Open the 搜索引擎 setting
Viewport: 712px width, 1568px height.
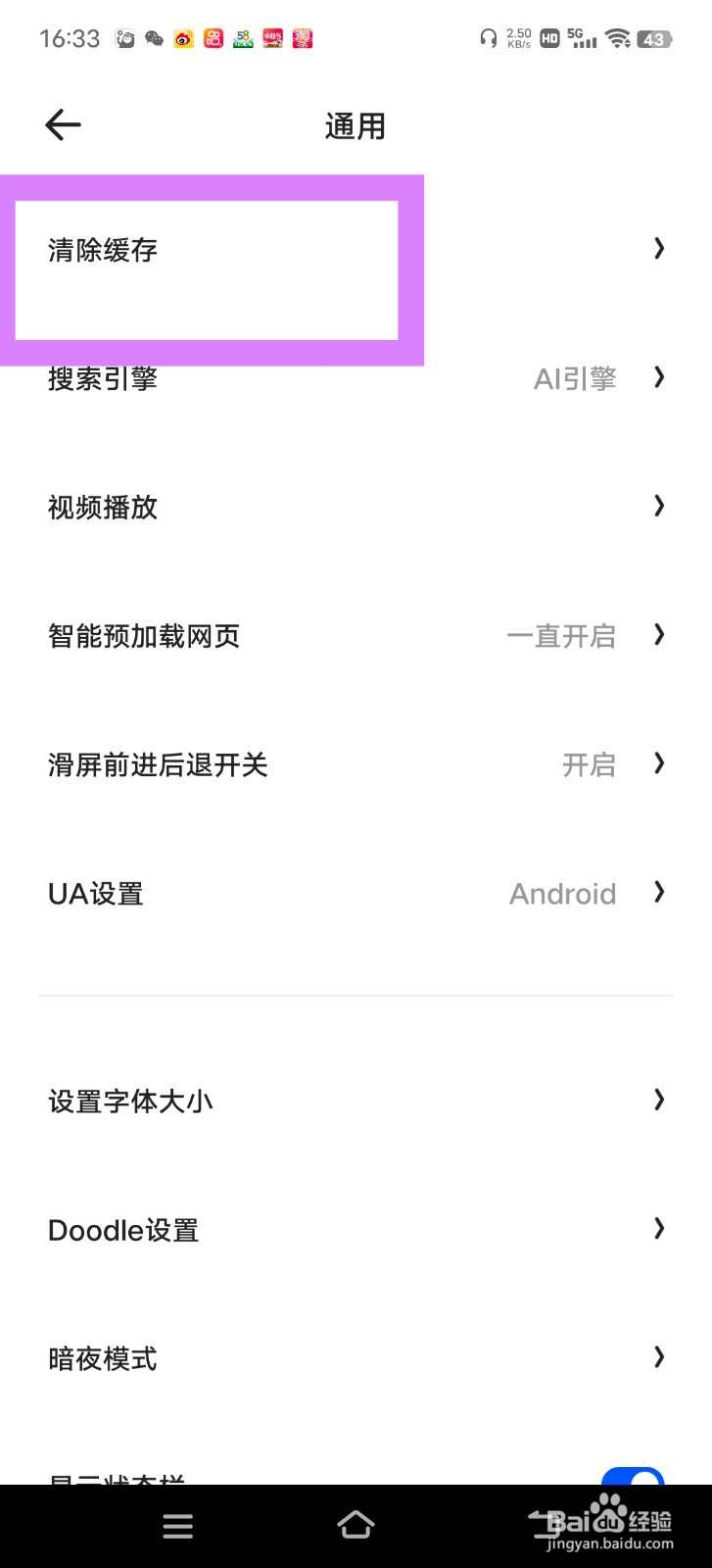coord(356,377)
